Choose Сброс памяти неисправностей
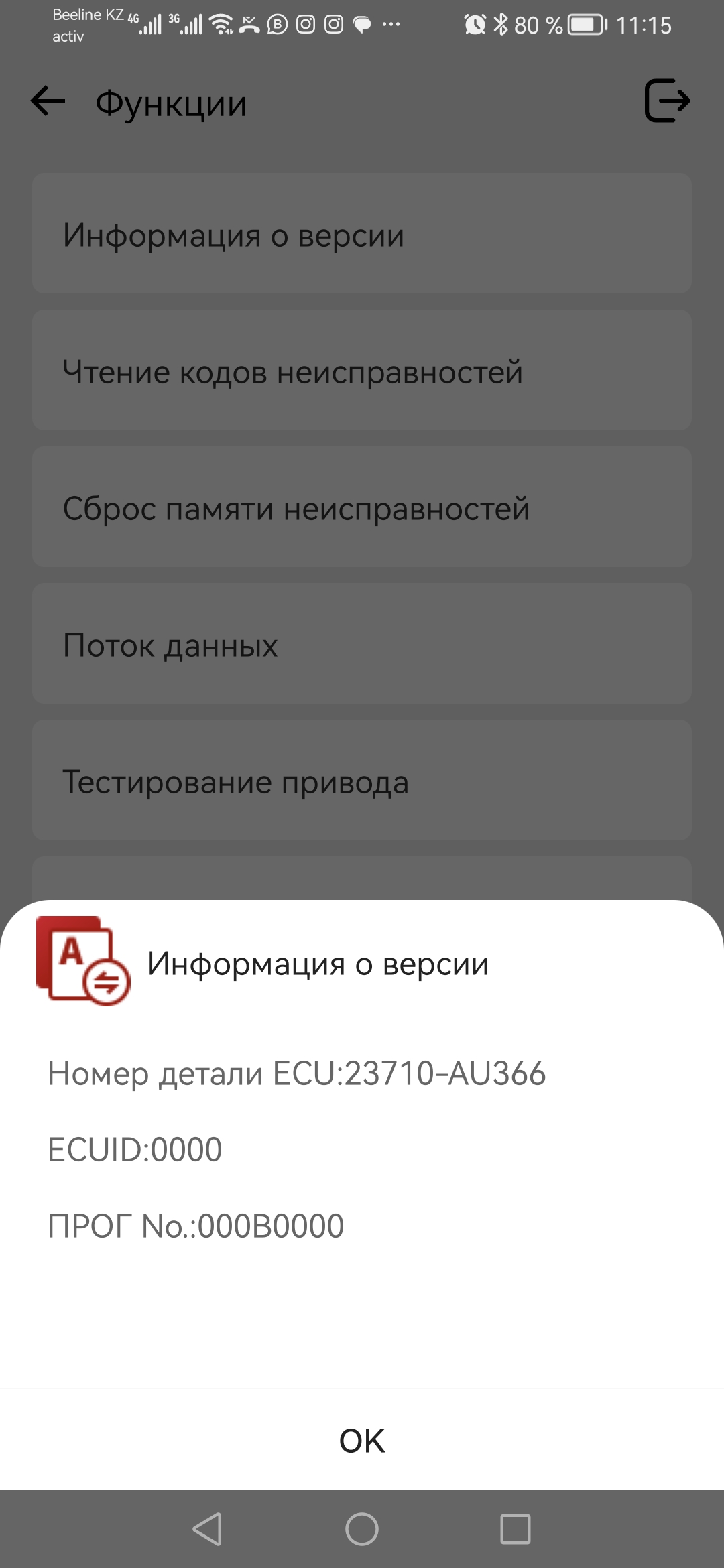The height and width of the screenshot is (1568, 724). 362,507
